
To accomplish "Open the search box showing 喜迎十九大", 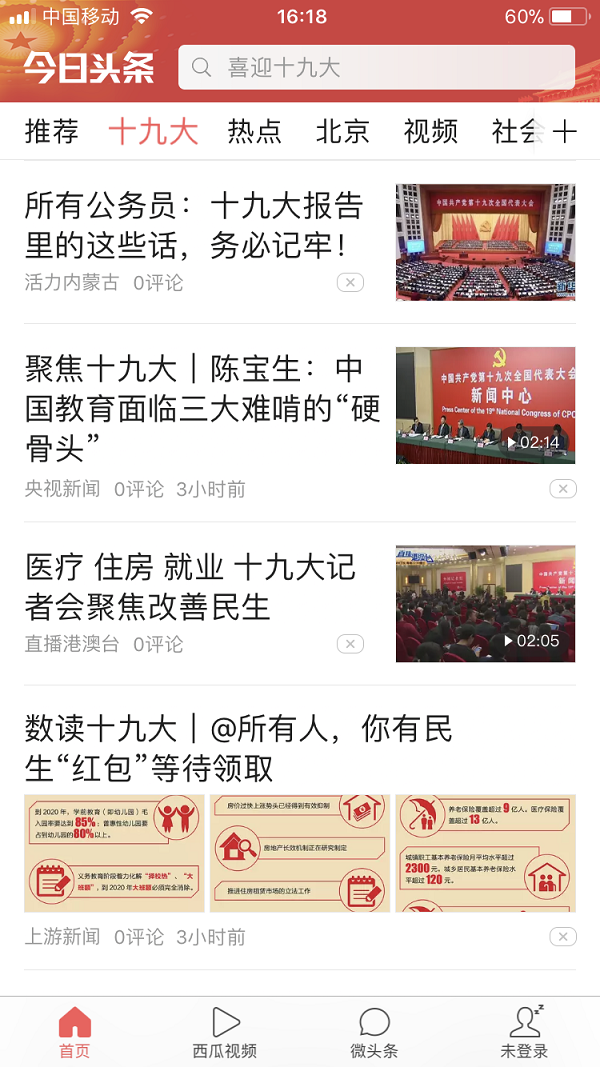I will (376, 67).
